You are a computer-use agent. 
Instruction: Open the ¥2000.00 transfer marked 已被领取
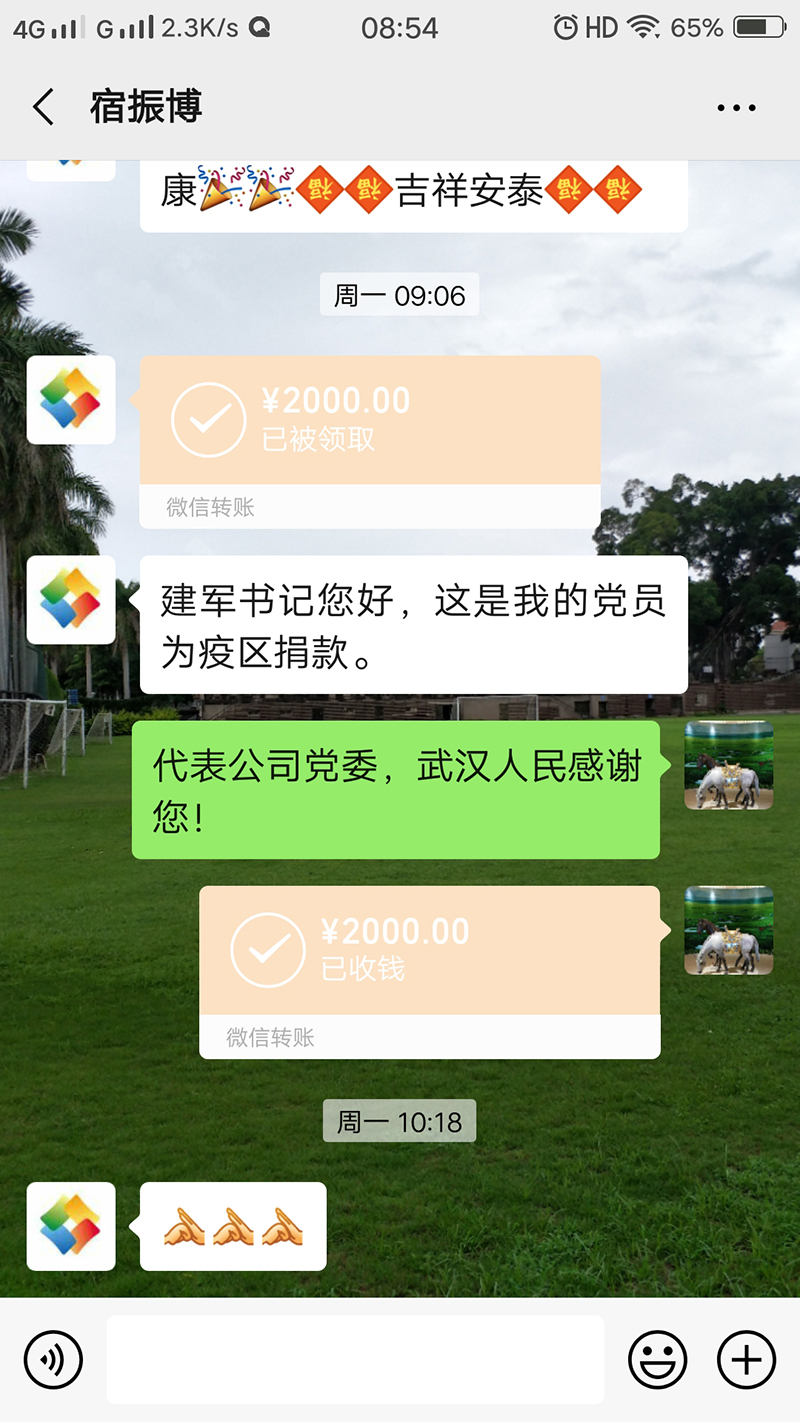(369, 440)
